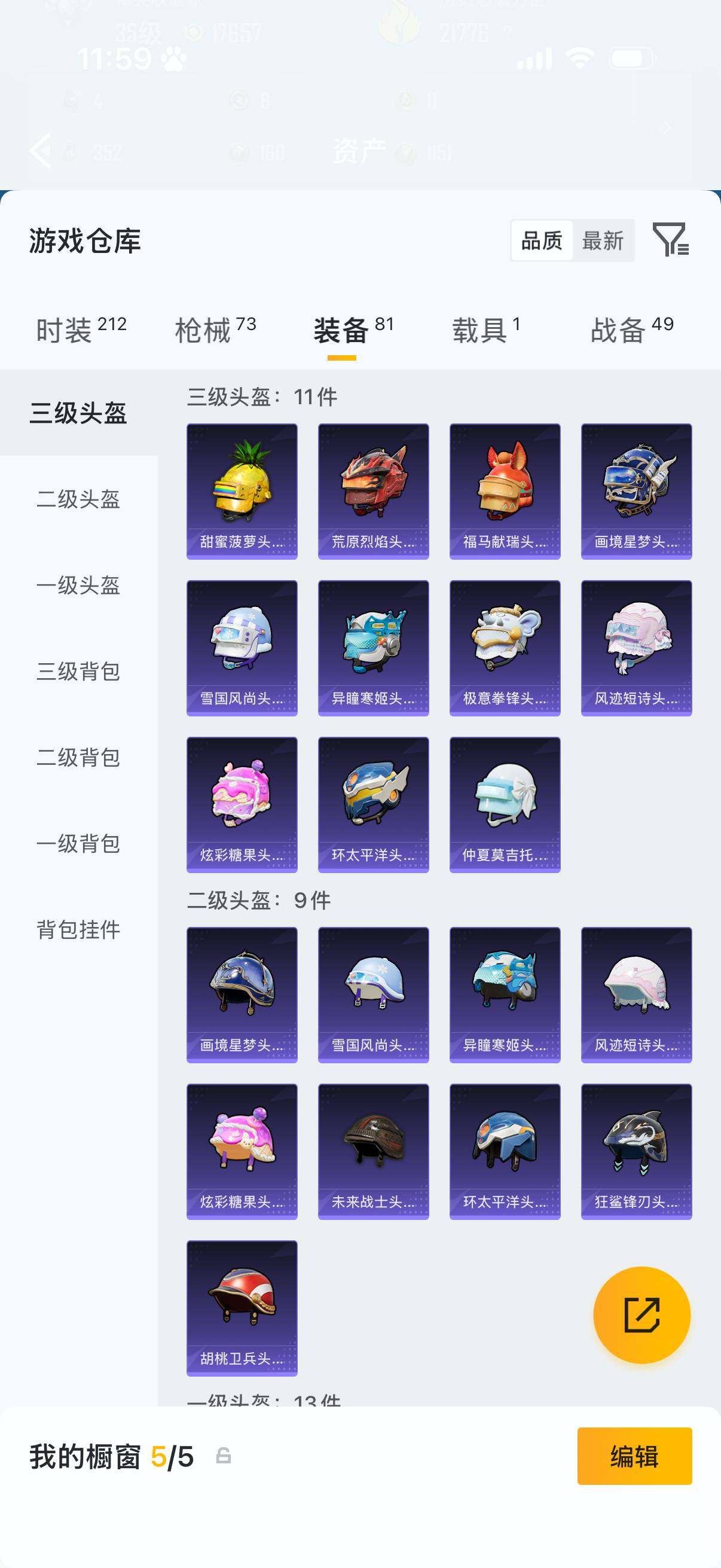Viewport: 721px width, 1568px height.
Task: Select the 三级背包 sidebar entry
Action: 78,672
